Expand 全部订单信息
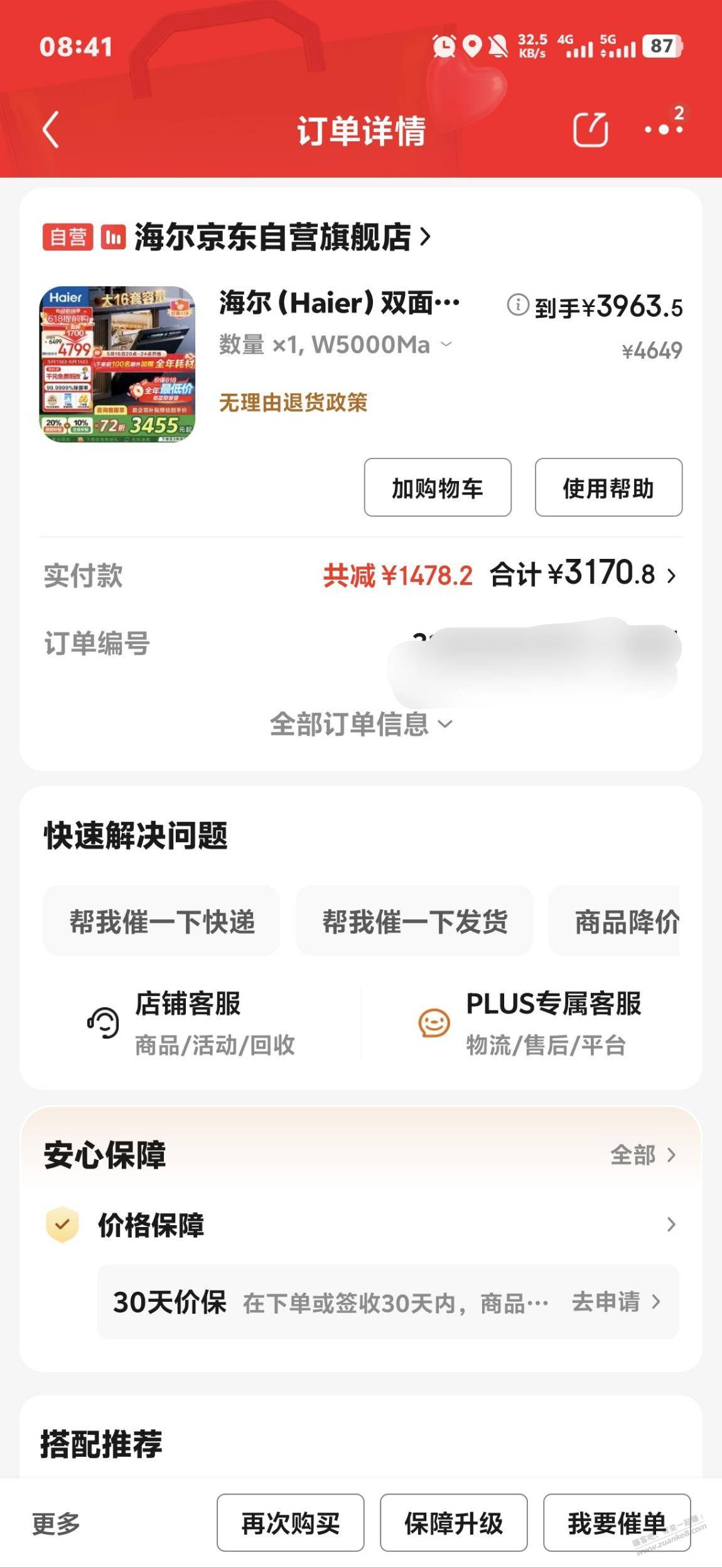Screen dimensions: 722x1568 click(x=361, y=724)
